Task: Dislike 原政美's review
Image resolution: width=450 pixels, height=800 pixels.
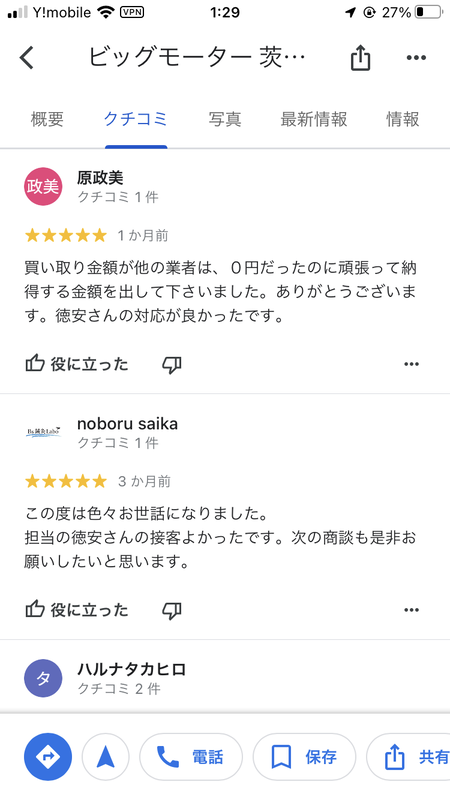Action: [x=171, y=365]
